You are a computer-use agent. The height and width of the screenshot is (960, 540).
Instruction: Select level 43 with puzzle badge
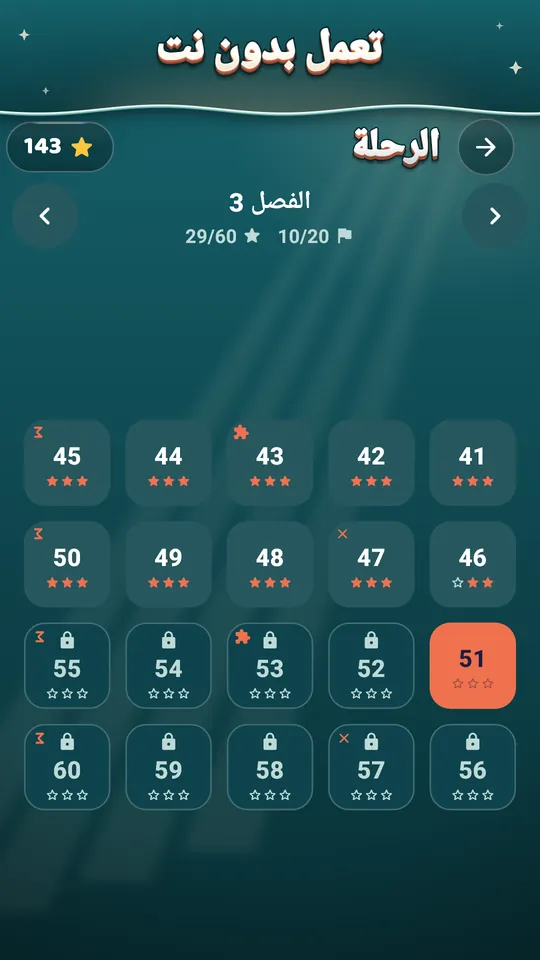[270, 463]
